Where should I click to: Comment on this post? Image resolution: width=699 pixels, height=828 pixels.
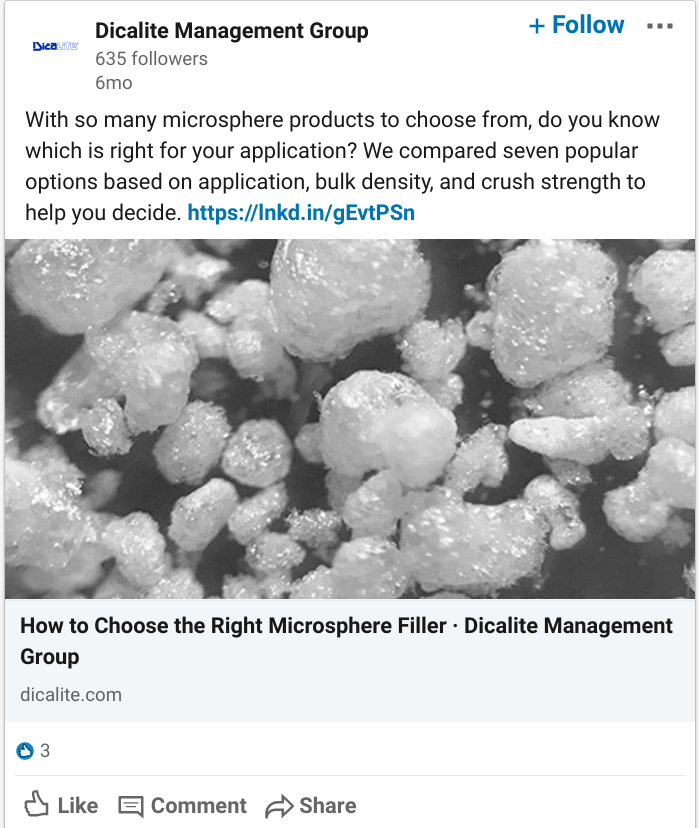[x=182, y=805]
